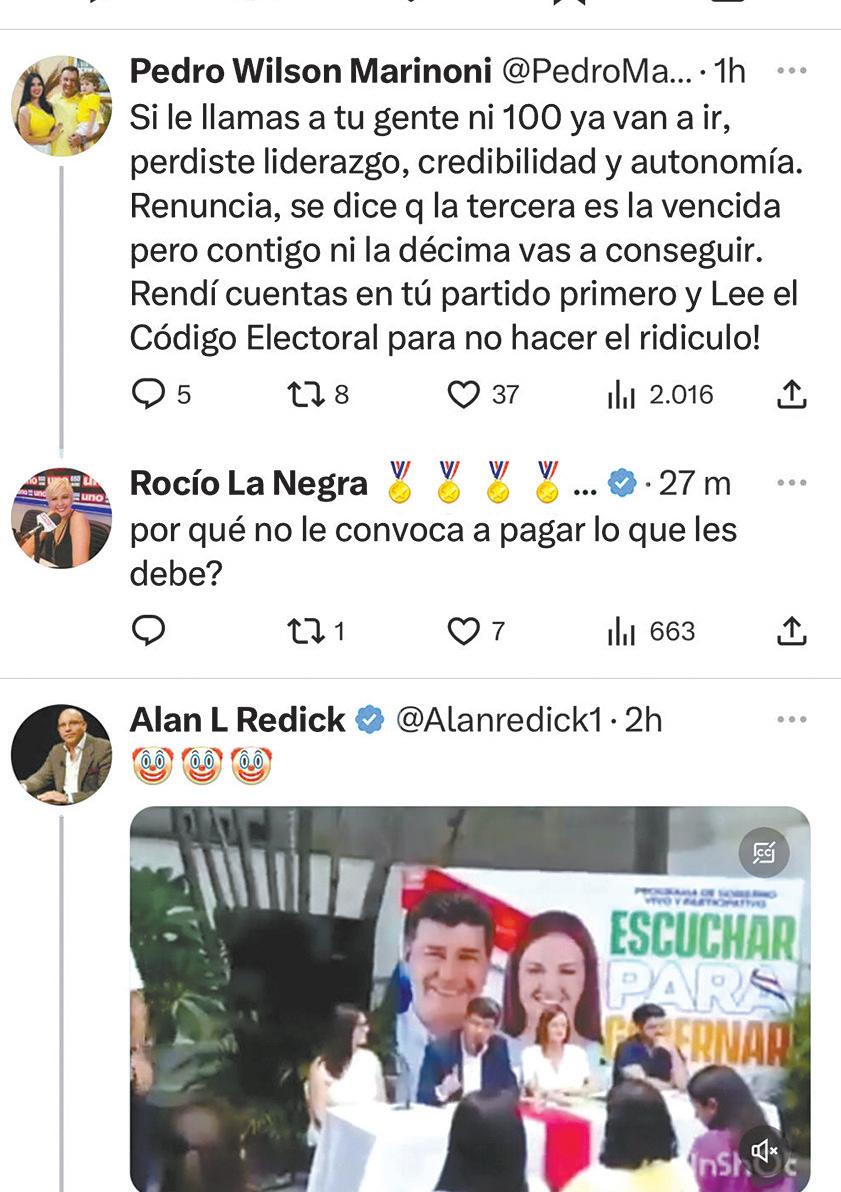Reply to Rocío La Negra's tweet
This screenshot has width=841, height=1192.
[148, 631]
